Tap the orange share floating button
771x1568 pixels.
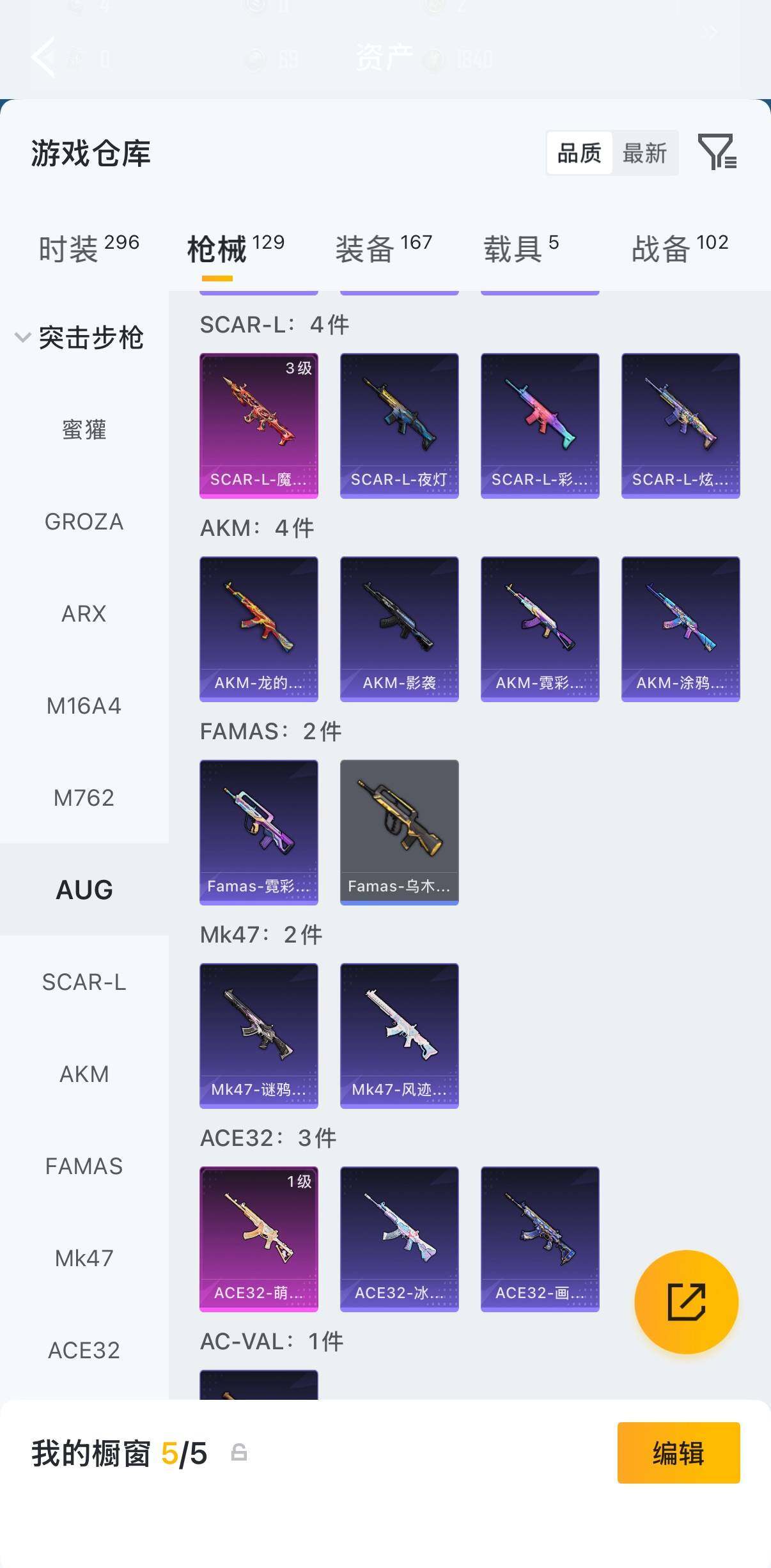[687, 1302]
